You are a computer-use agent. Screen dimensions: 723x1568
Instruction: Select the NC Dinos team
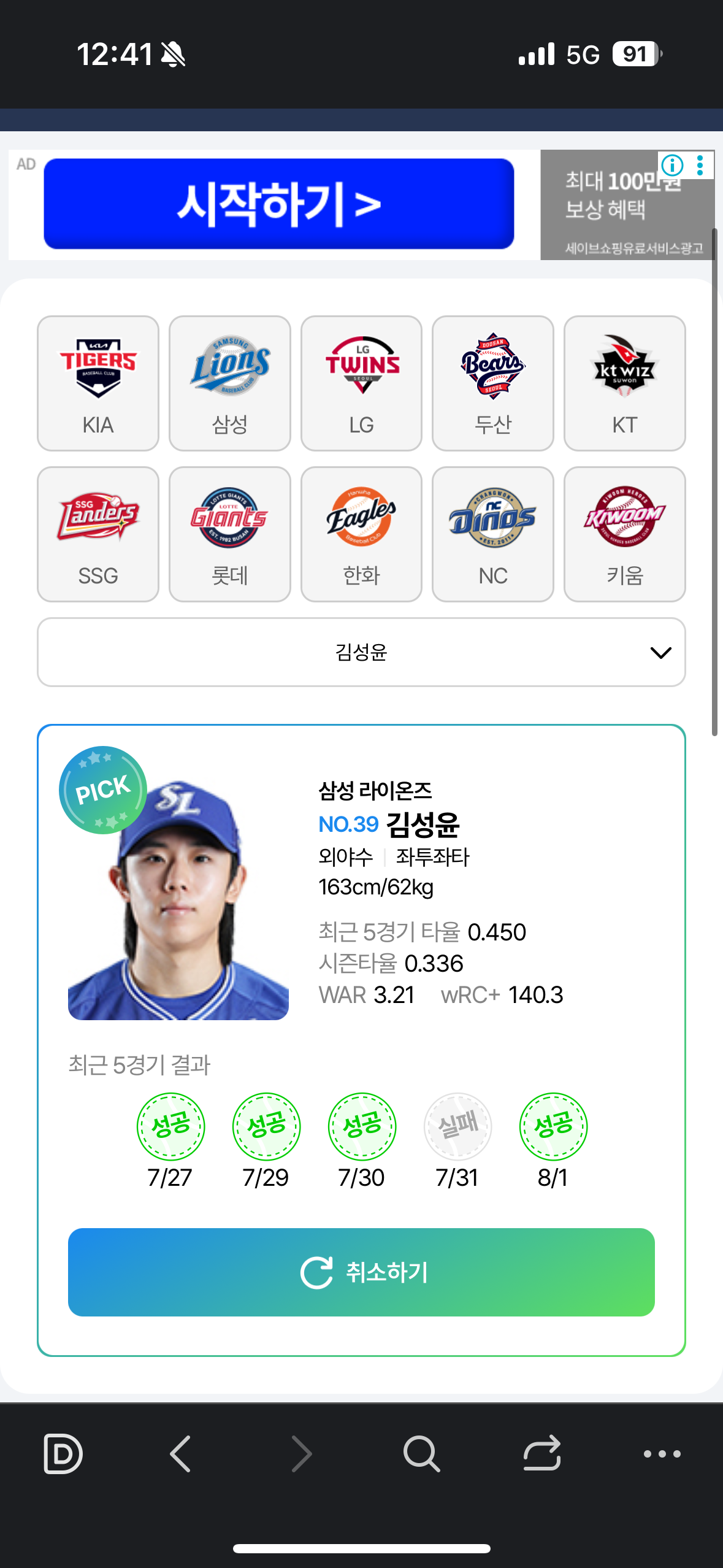tap(492, 534)
